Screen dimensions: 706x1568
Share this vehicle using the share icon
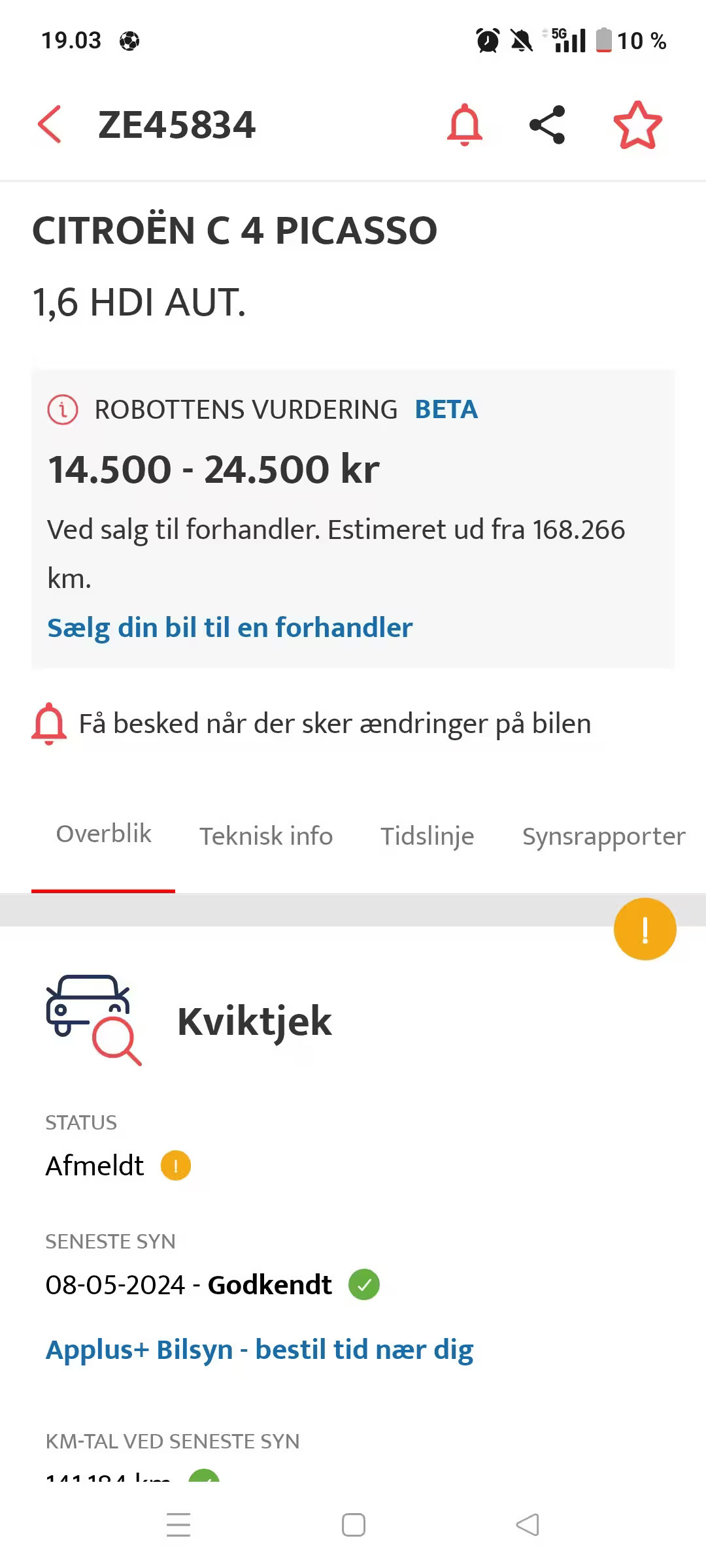point(548,125)
